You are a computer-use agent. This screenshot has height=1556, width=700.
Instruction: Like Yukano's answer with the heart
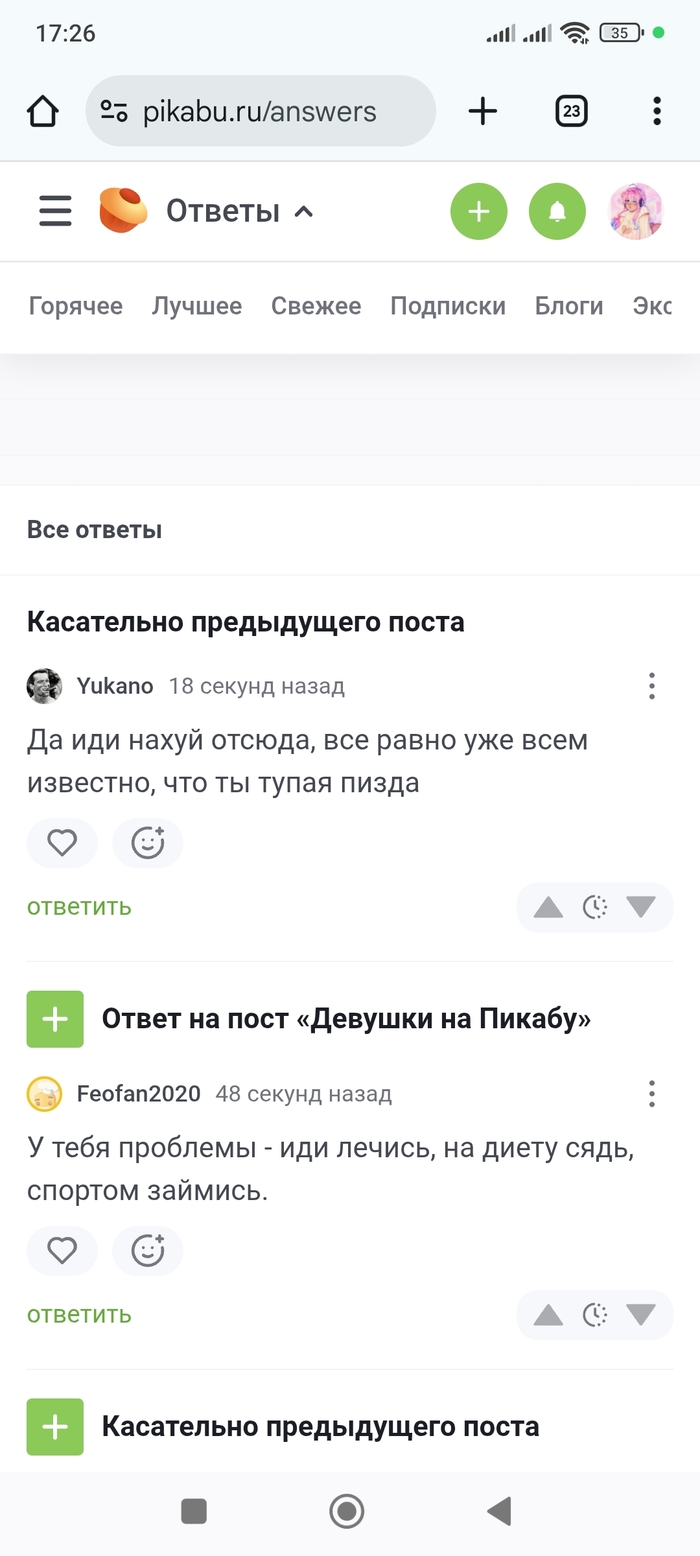[62, 843]
